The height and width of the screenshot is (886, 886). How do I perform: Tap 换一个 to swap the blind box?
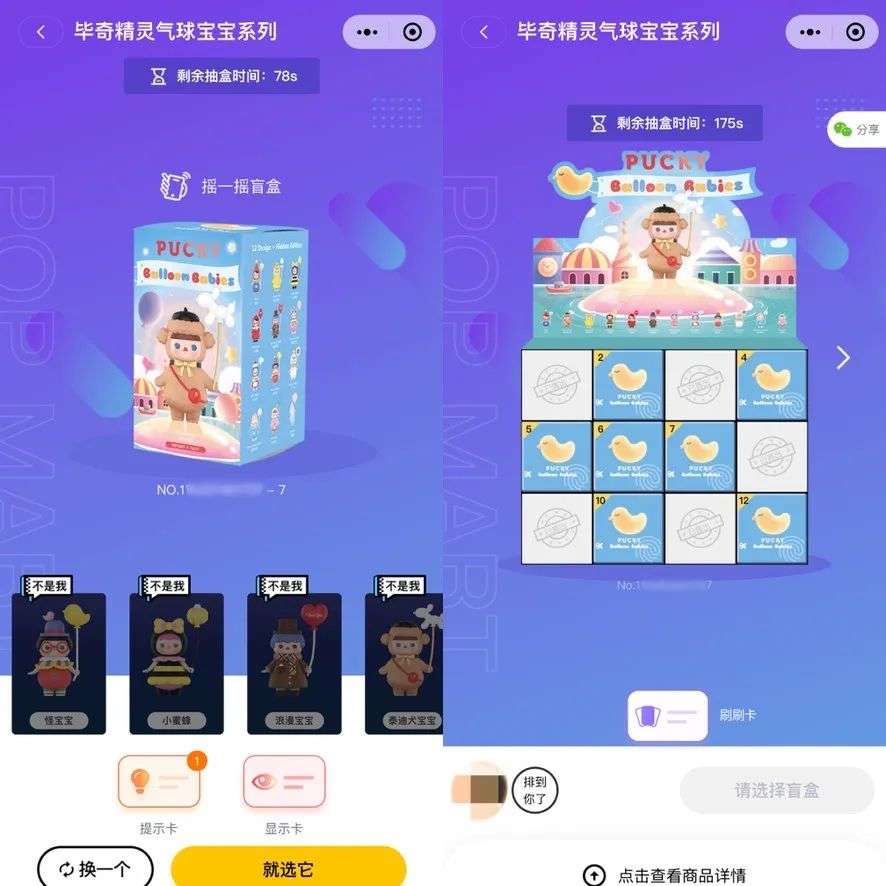click(x=96, y=867)
